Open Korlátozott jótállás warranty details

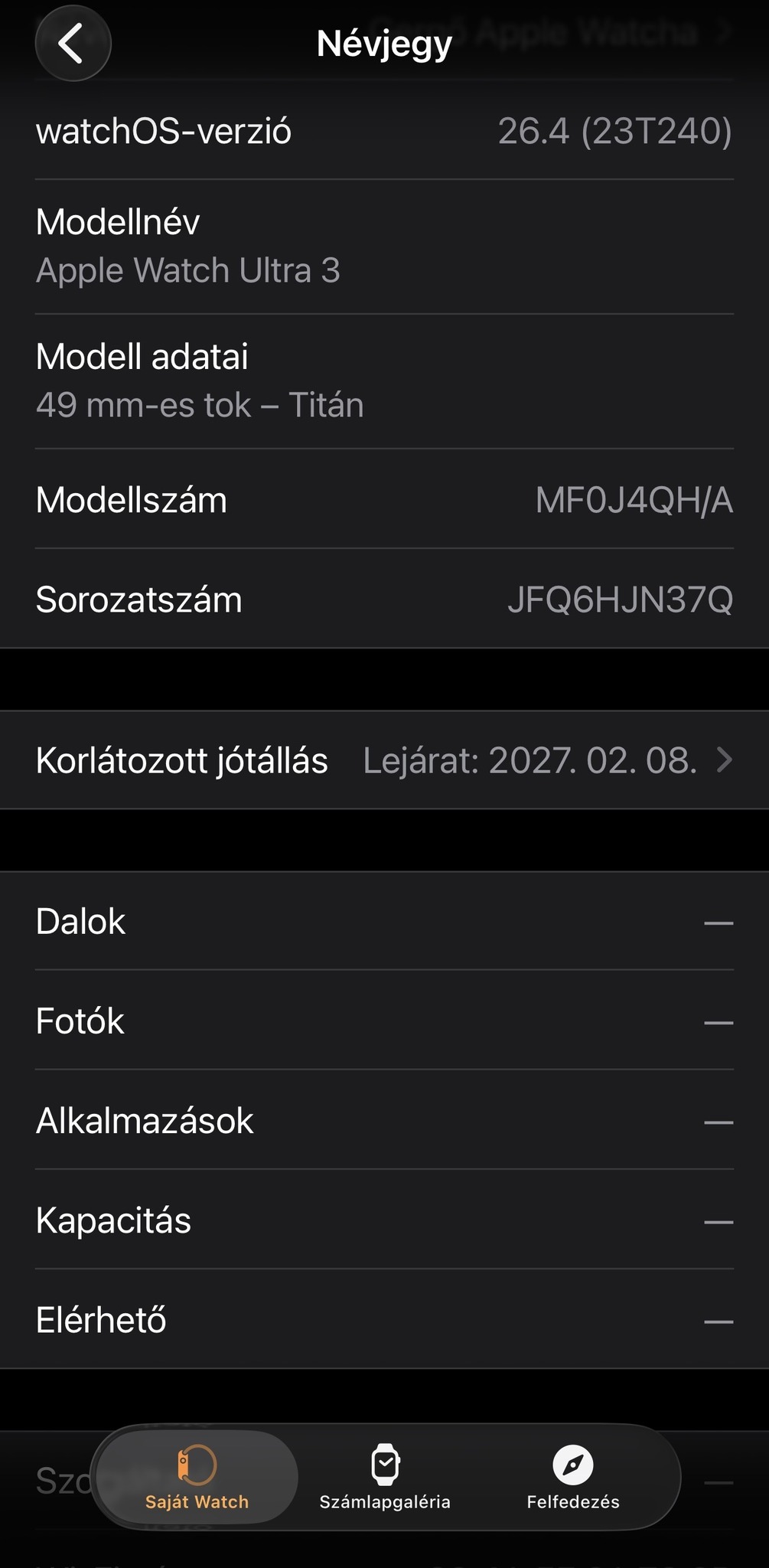384,760
